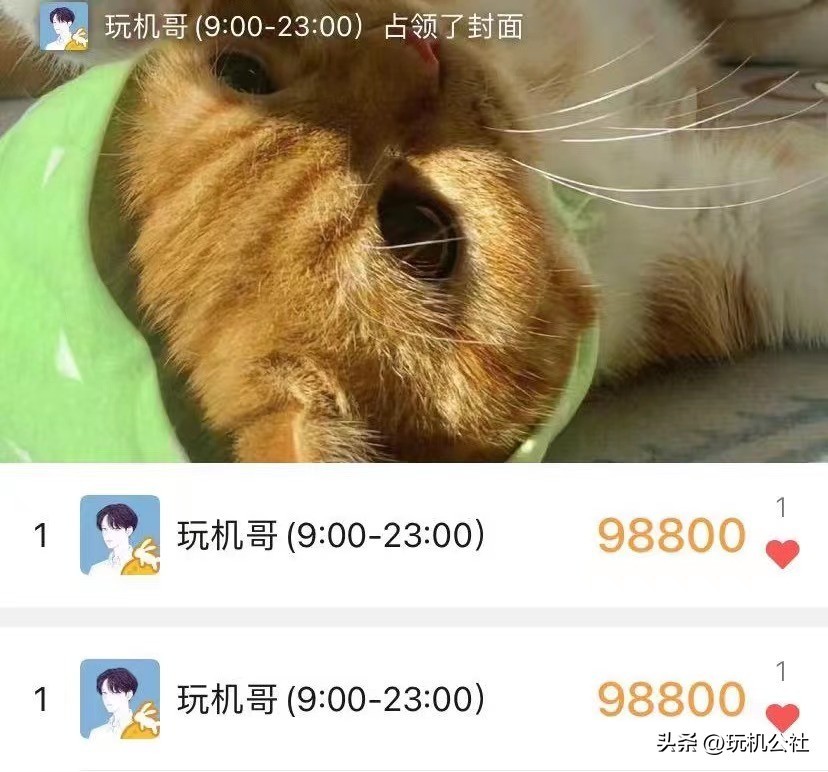Like the 98800 steps in the row adjoining the cover photo
Image resolution: width=828 pixels, height=772 pixels.
(x=782, y=553)
